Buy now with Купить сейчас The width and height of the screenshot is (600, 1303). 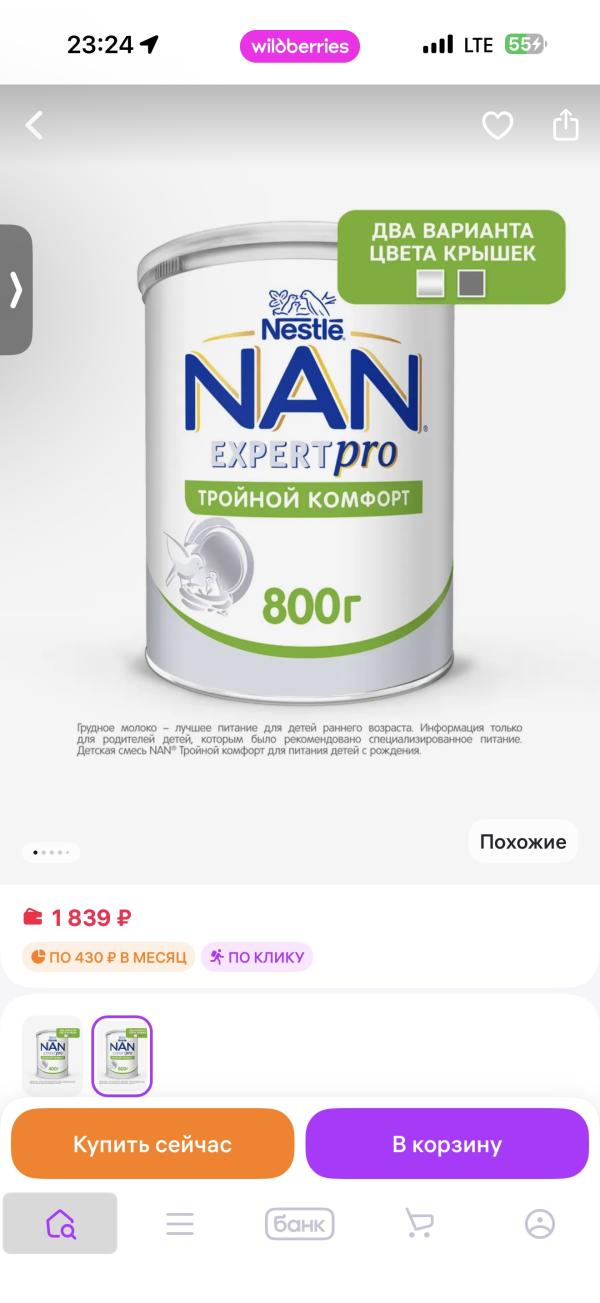coord(152,1144)
